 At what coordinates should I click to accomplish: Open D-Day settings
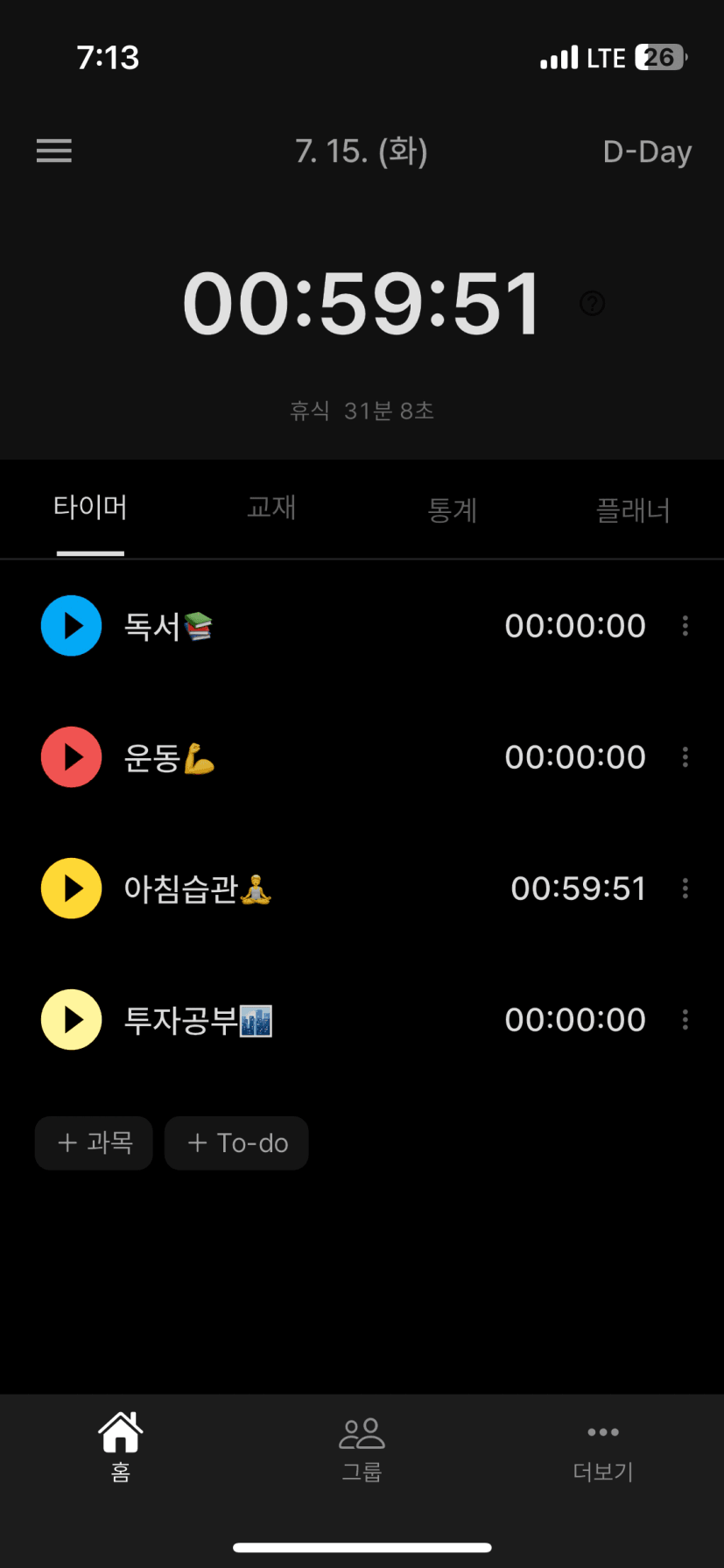click(x=647, y=151)
